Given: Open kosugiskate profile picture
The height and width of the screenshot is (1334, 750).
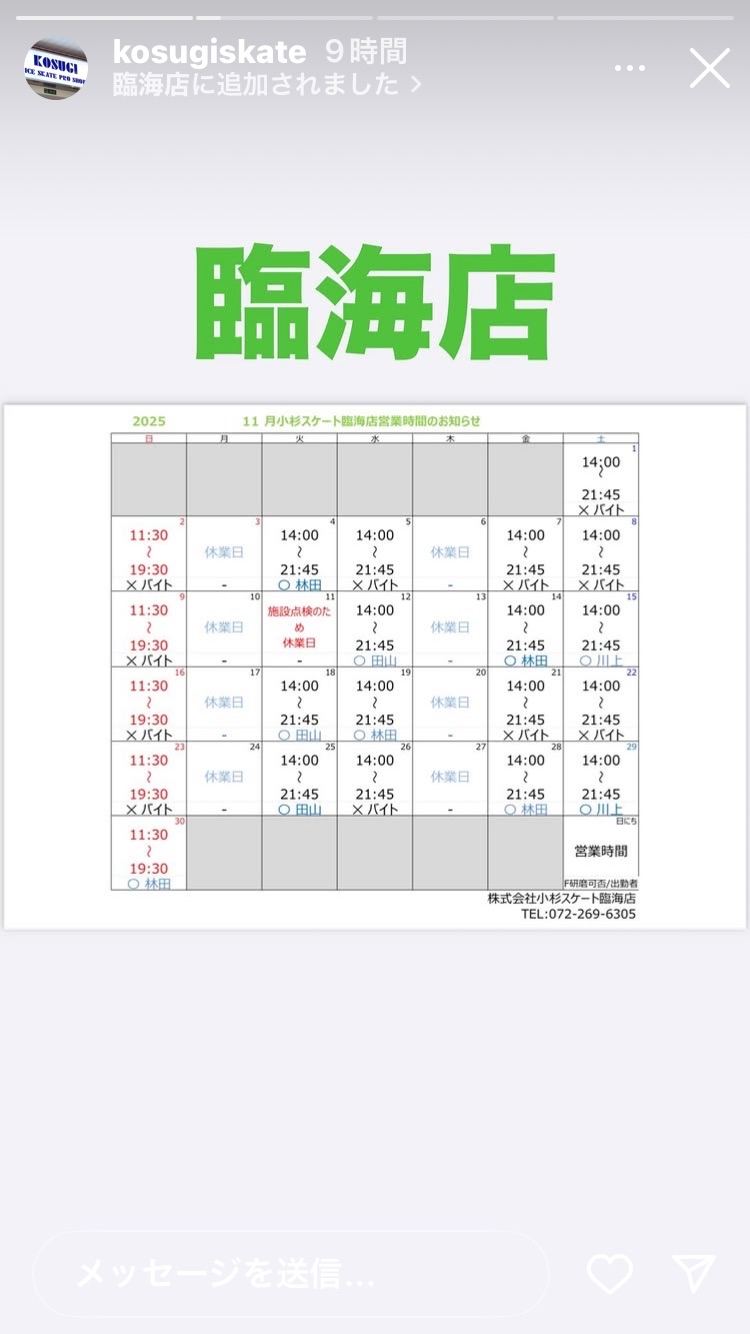Looking at the screenshot, I should (x=55, y=69).
